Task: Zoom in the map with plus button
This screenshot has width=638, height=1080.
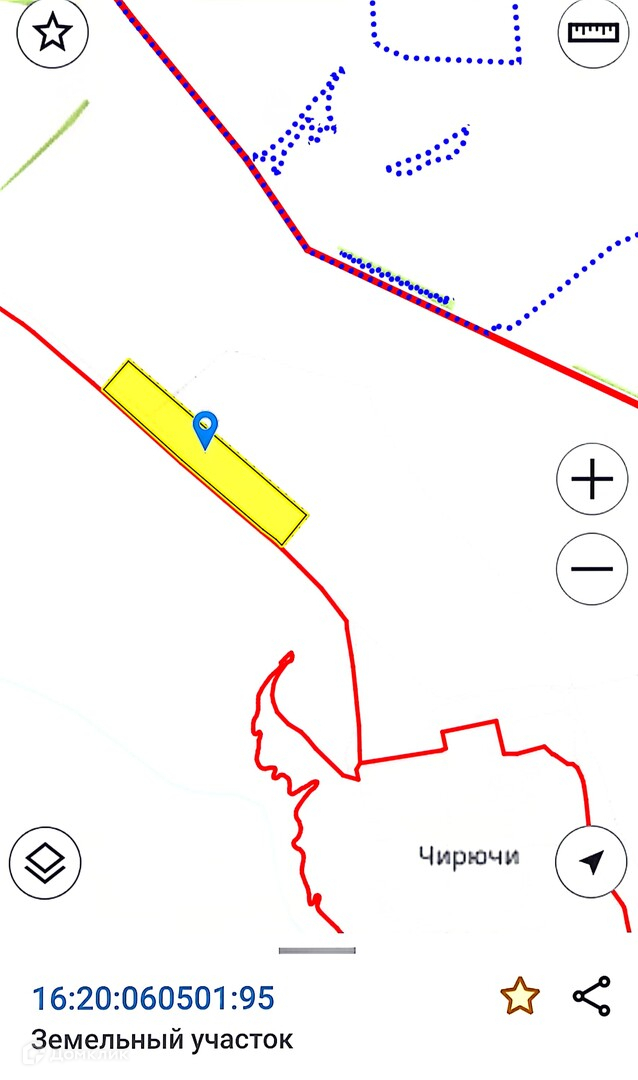Action: tap(593, 479)
